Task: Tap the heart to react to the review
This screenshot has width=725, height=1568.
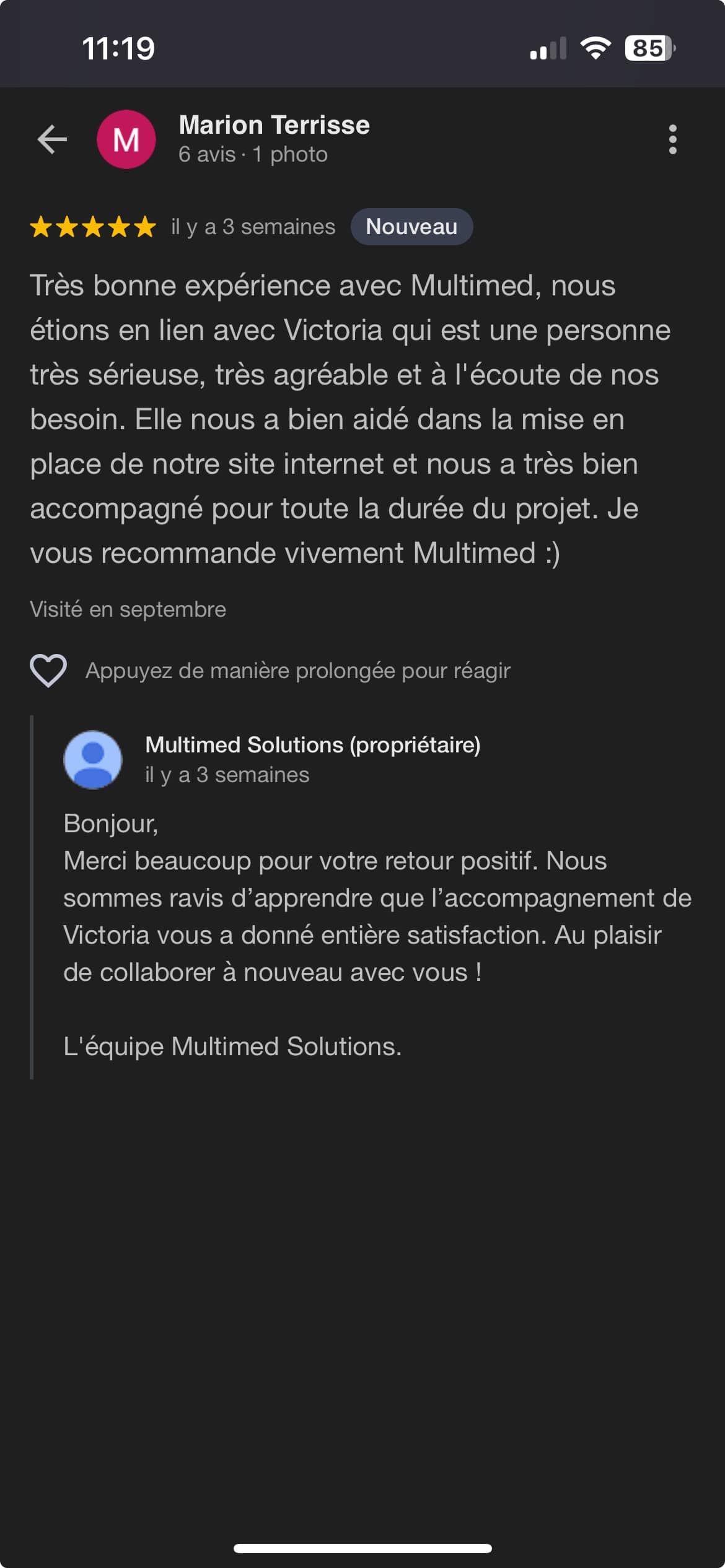Action: coord(48,671)
